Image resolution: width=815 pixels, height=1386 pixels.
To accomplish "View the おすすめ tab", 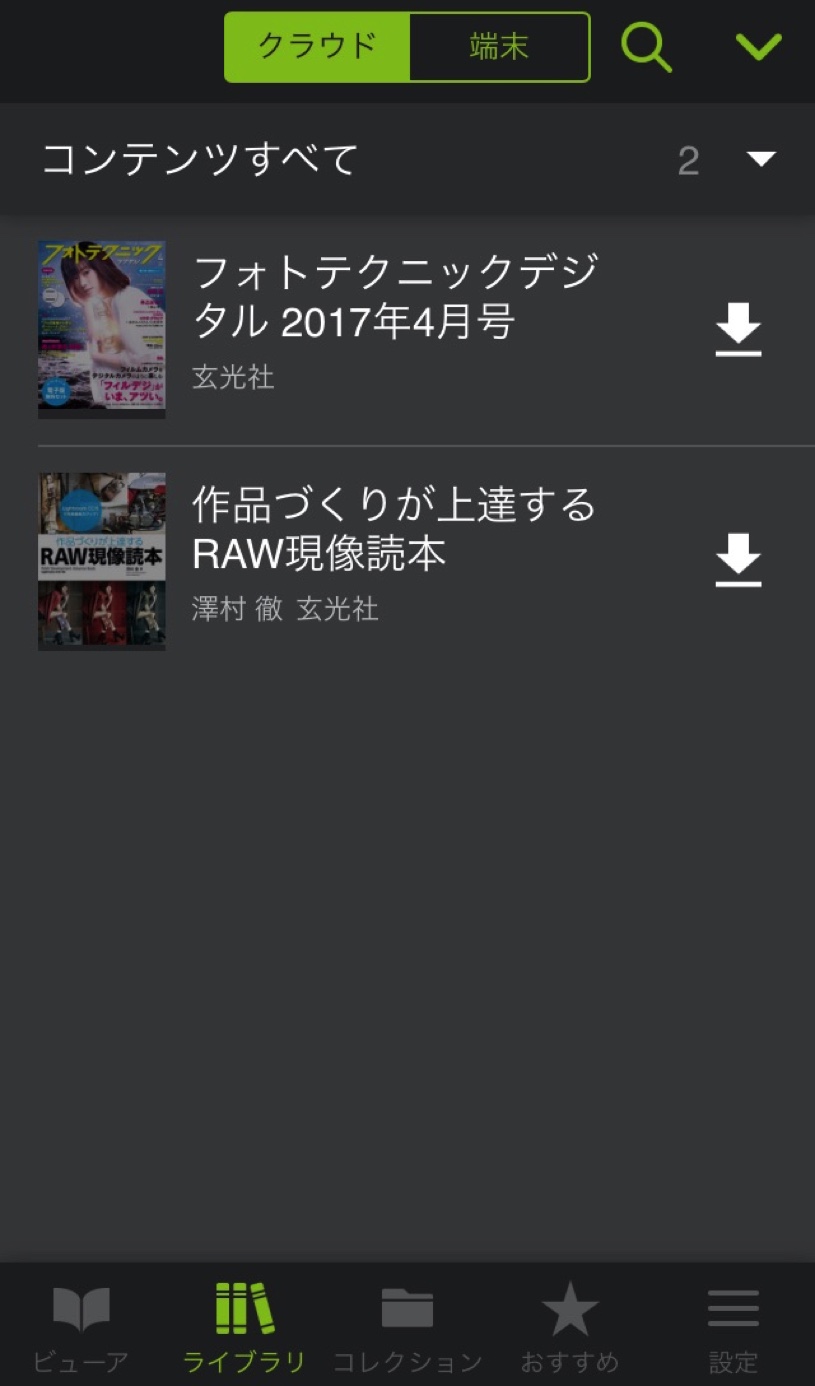I will (569, 1326).
